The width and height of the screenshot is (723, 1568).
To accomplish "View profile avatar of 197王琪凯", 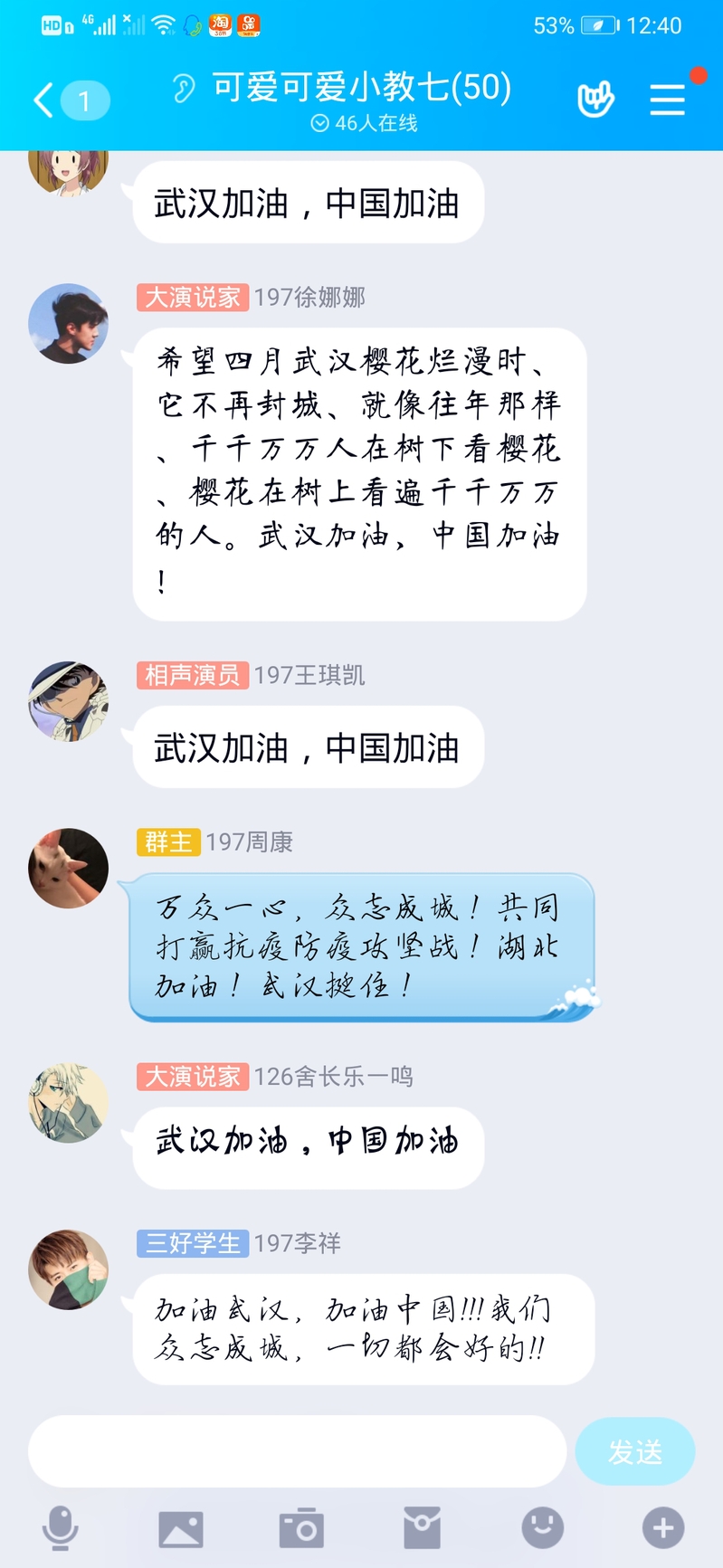I will pyautogui.click(x=68, y=701).
